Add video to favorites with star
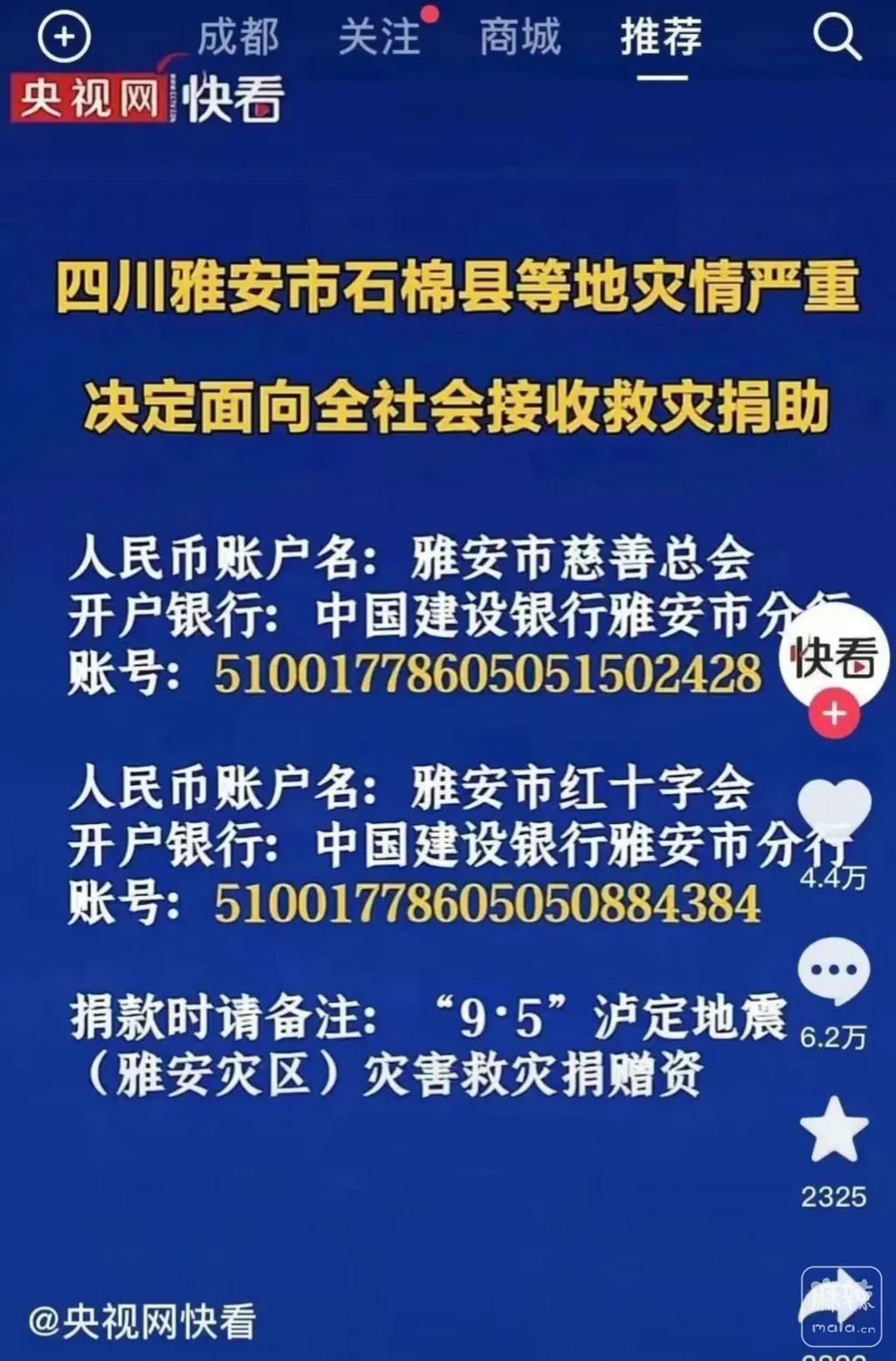Screen dimensions: 896x1361 coord(834,1131)
